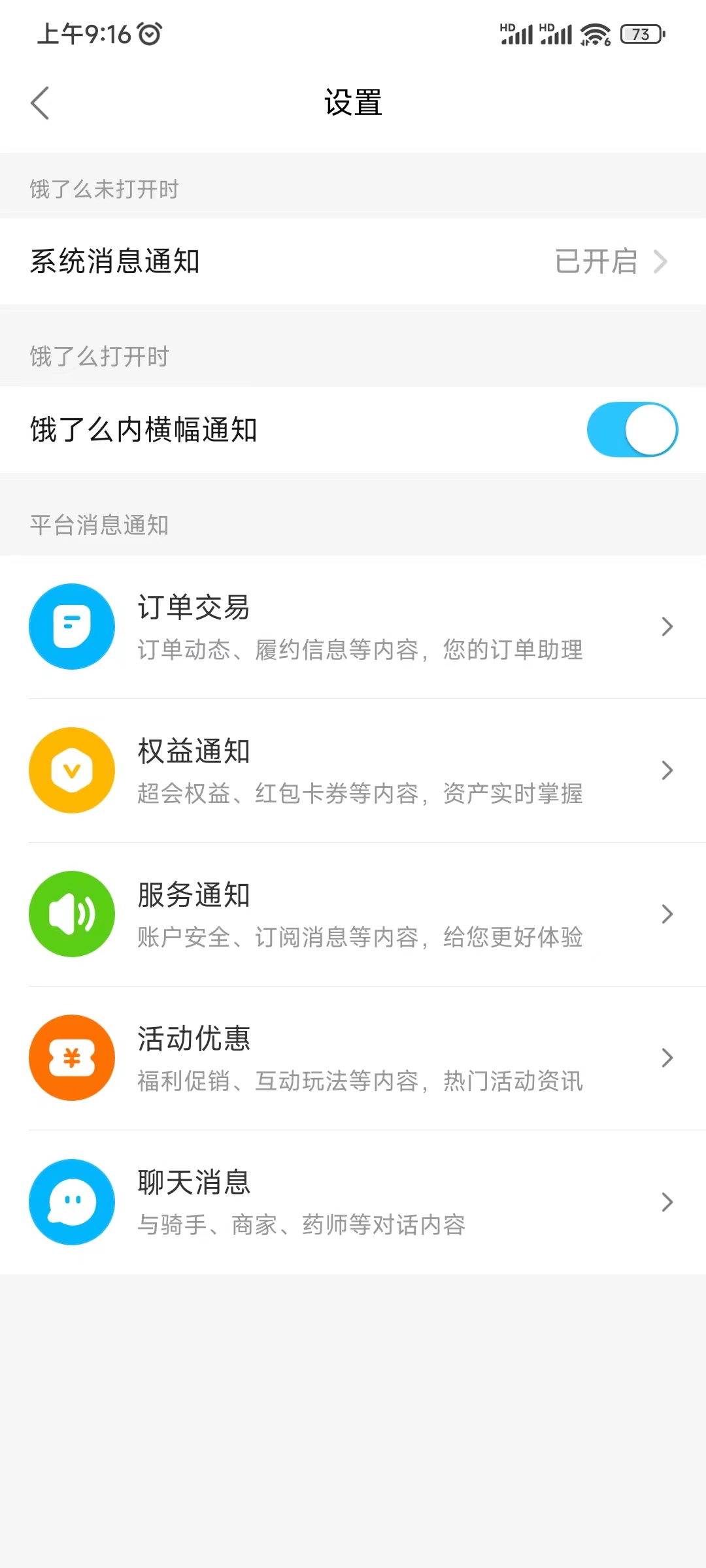Go back using the top-left arrow

click(x=41, y=103)
